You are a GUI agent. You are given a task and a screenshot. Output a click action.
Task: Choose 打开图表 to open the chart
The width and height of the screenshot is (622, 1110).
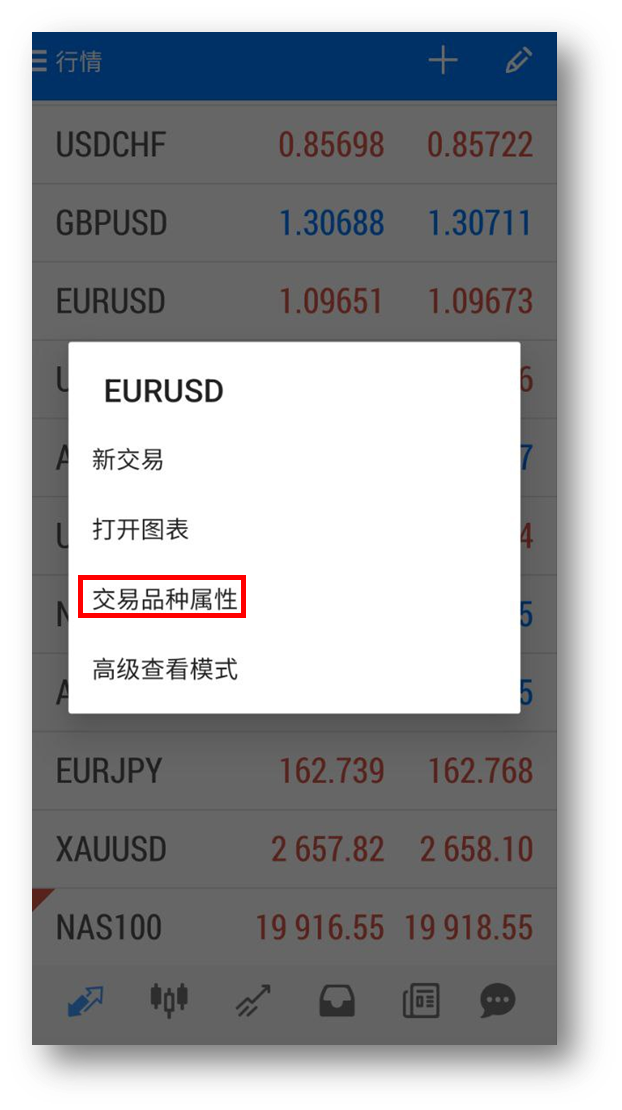point(140,529)
